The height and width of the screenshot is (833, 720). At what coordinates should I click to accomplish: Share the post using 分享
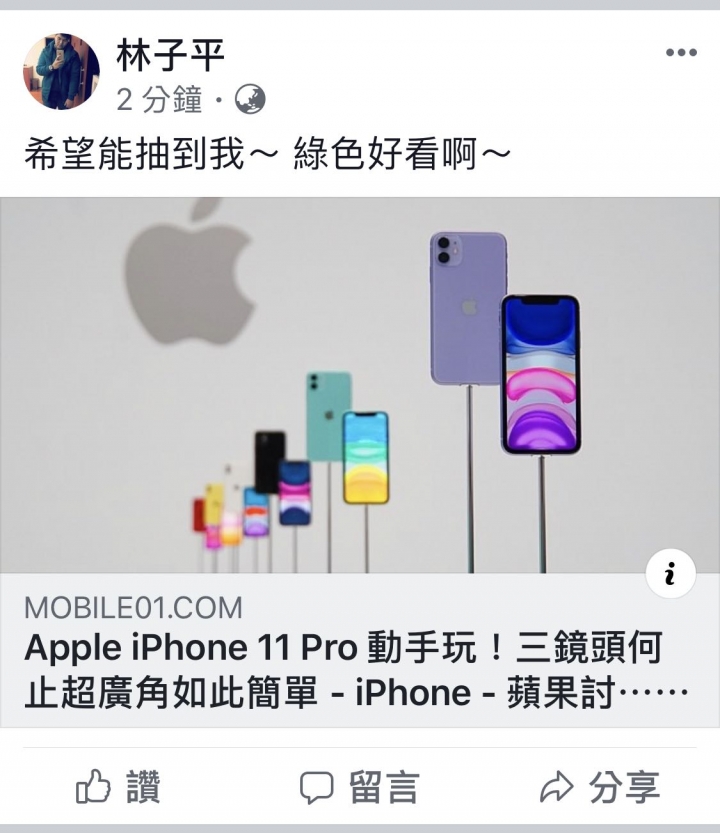tap(600, 787)
